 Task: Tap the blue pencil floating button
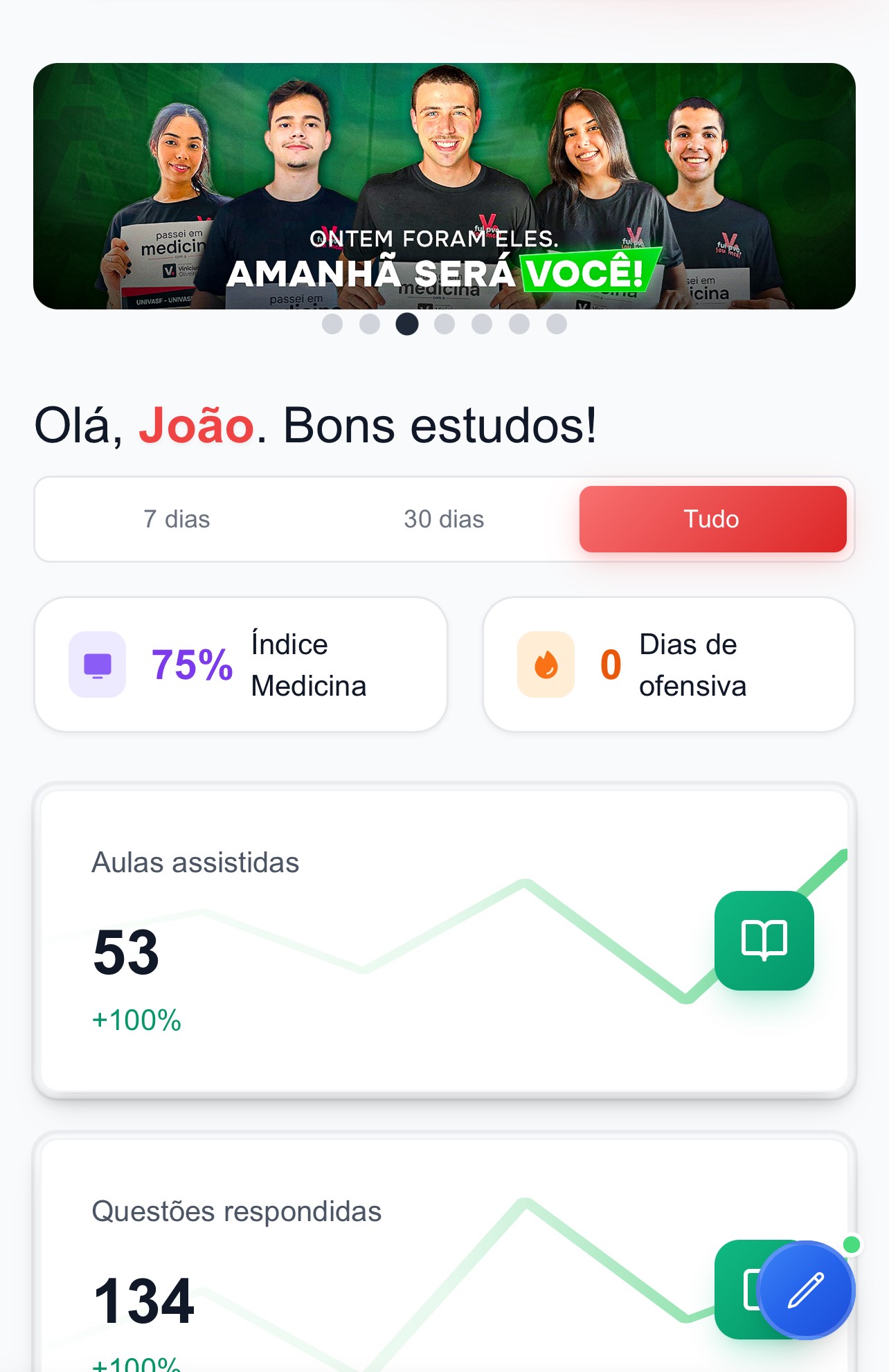806,1290
